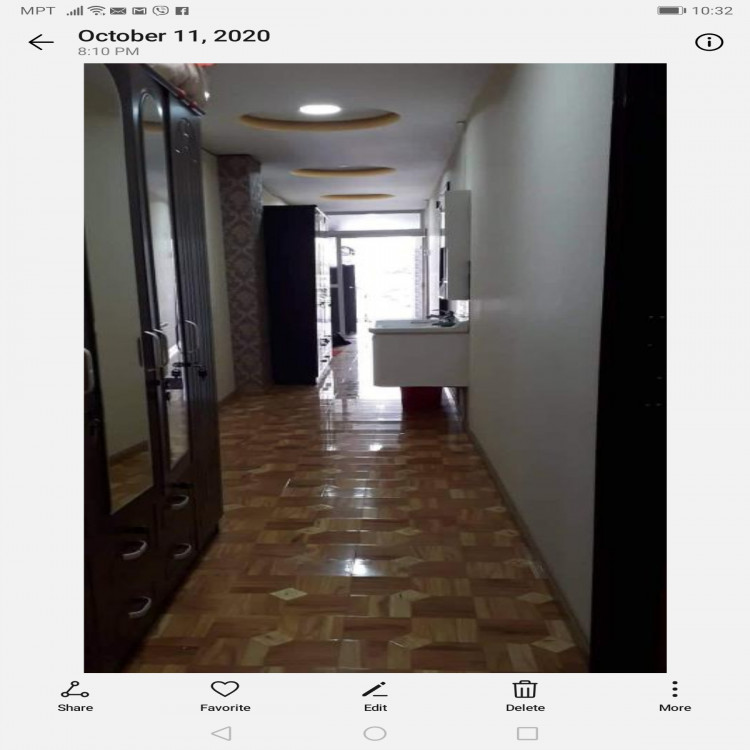The image size is (750, 750).
Task: Open the More options menu
Action: 675,695
